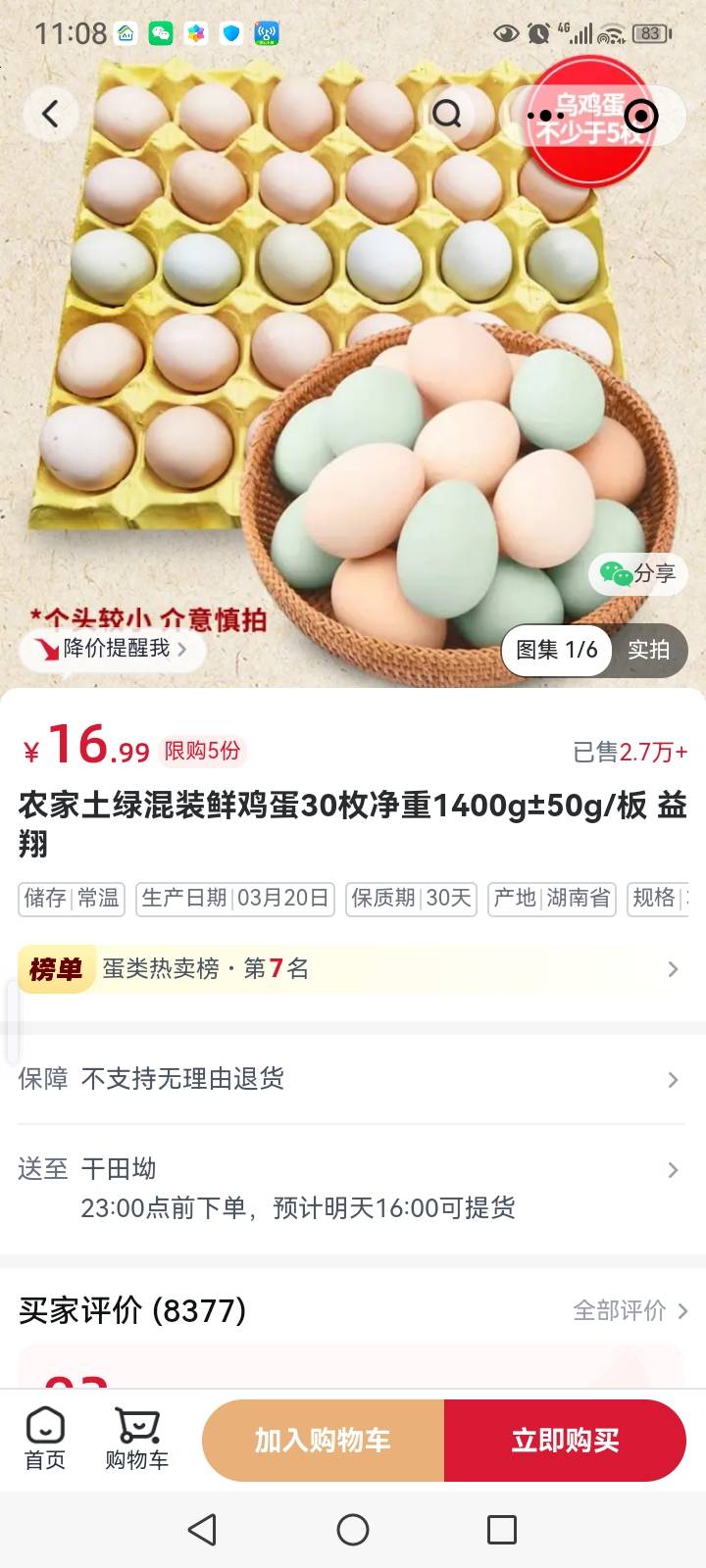Close the mini program with the circle icon
The image size is (706, 1568).
pos(640,116)
